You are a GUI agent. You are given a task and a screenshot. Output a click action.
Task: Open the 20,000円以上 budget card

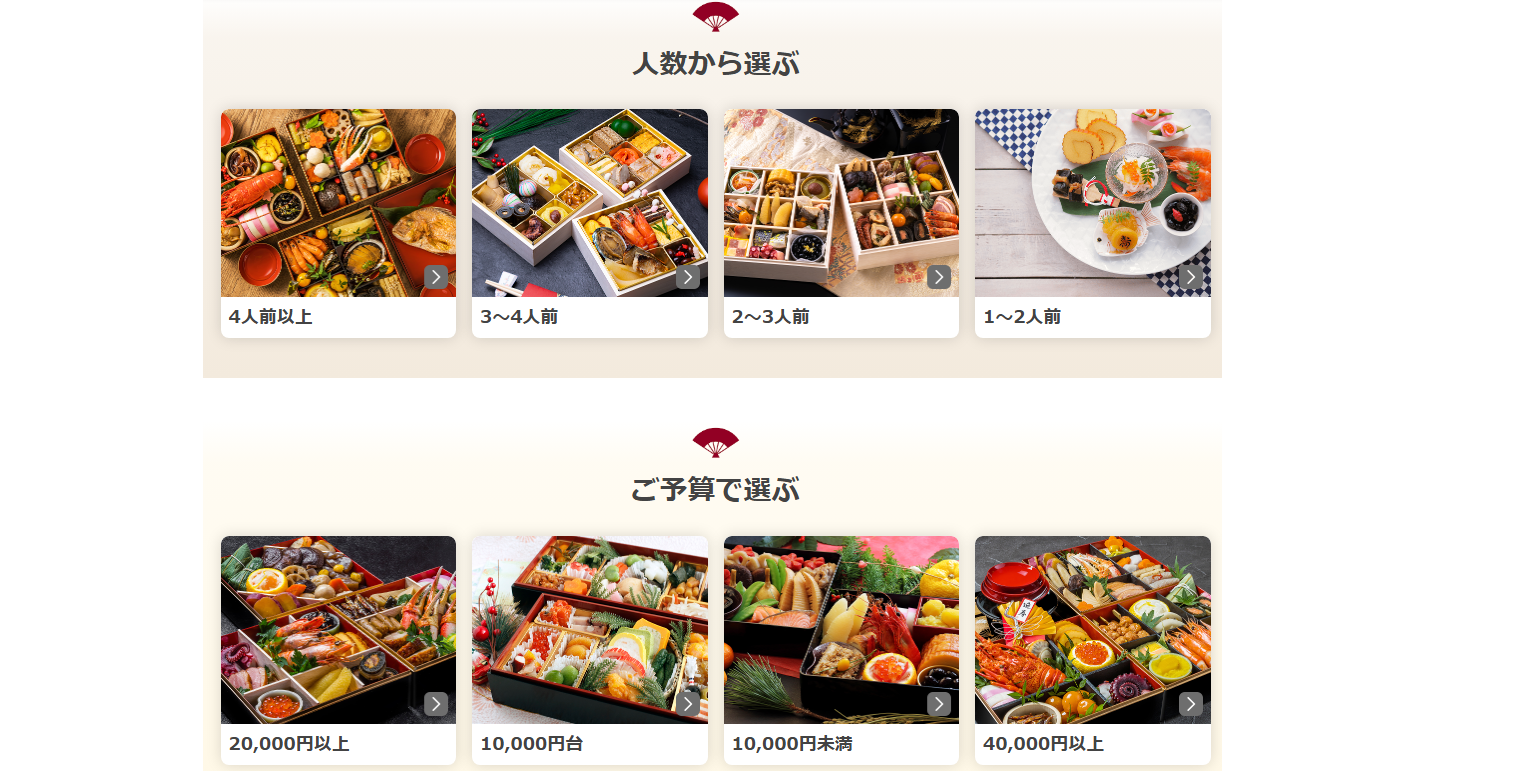338,648
